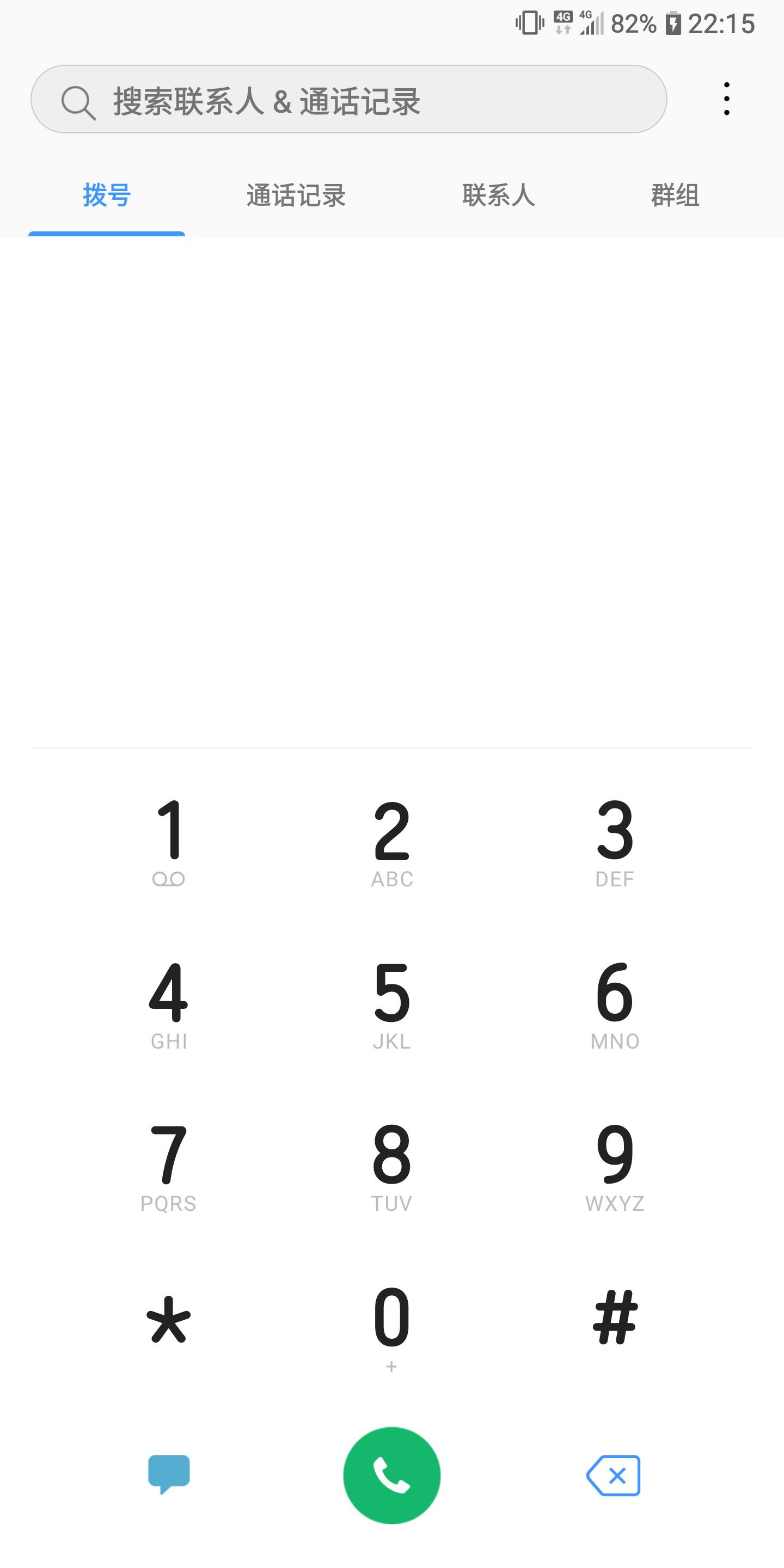Screen dimensions: 784x1568
Task: Tap the hash key
Action: [x=615, y=1319]
